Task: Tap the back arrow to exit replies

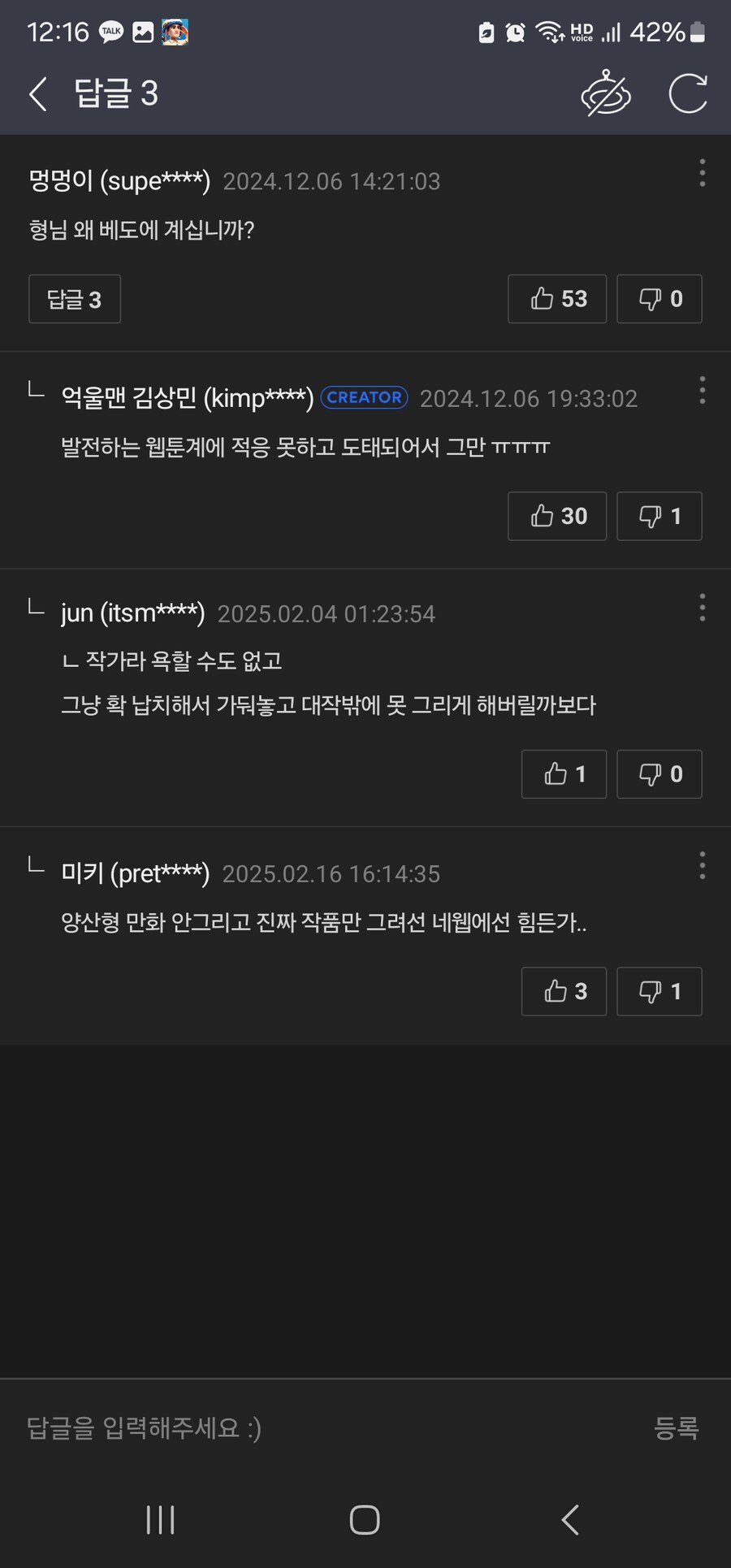Action: [37, 94]
